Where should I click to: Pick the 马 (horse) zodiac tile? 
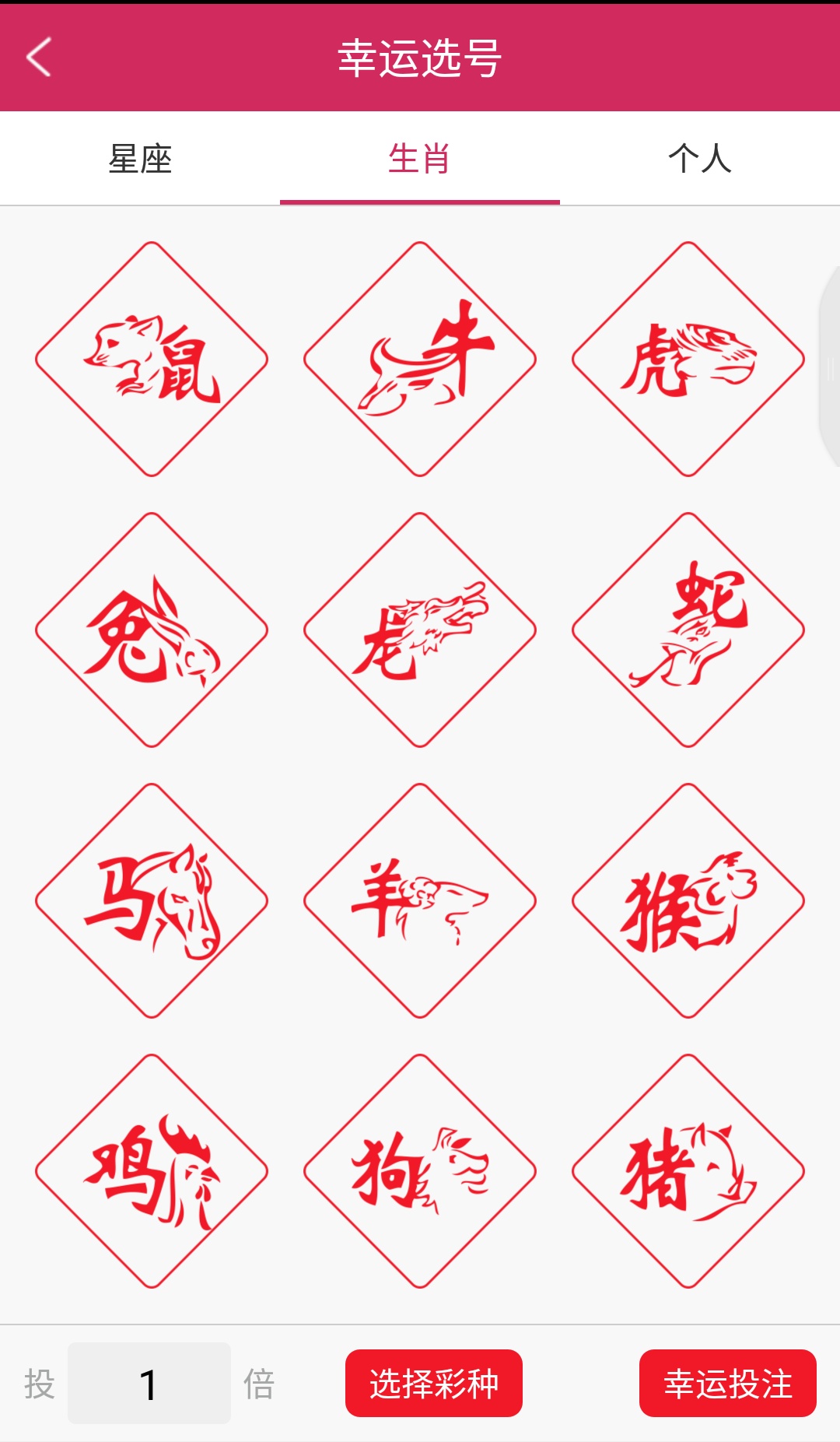[152, 900]
